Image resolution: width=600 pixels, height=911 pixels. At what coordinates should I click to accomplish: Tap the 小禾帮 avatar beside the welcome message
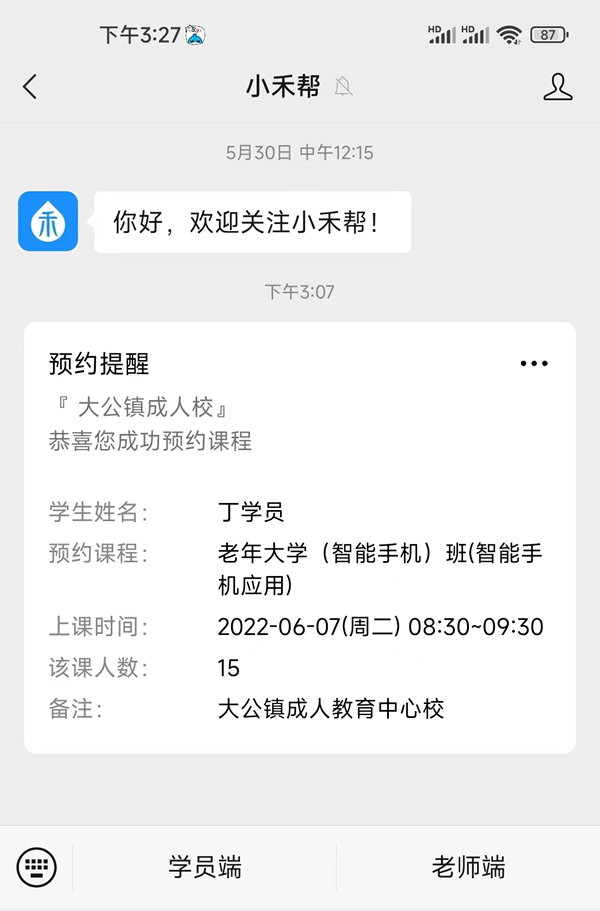coord(48,221)
